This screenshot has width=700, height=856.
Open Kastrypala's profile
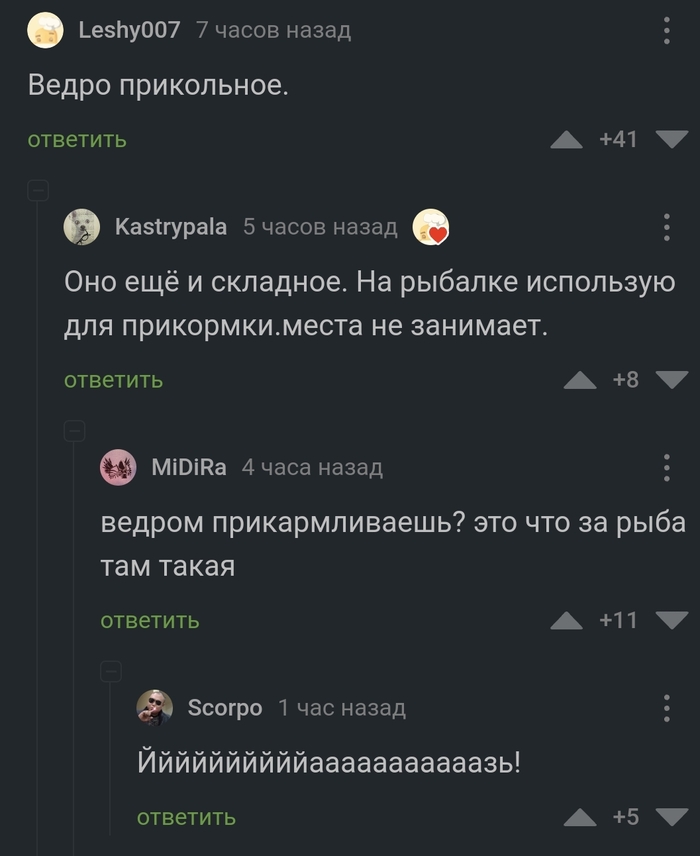(171, 227)
